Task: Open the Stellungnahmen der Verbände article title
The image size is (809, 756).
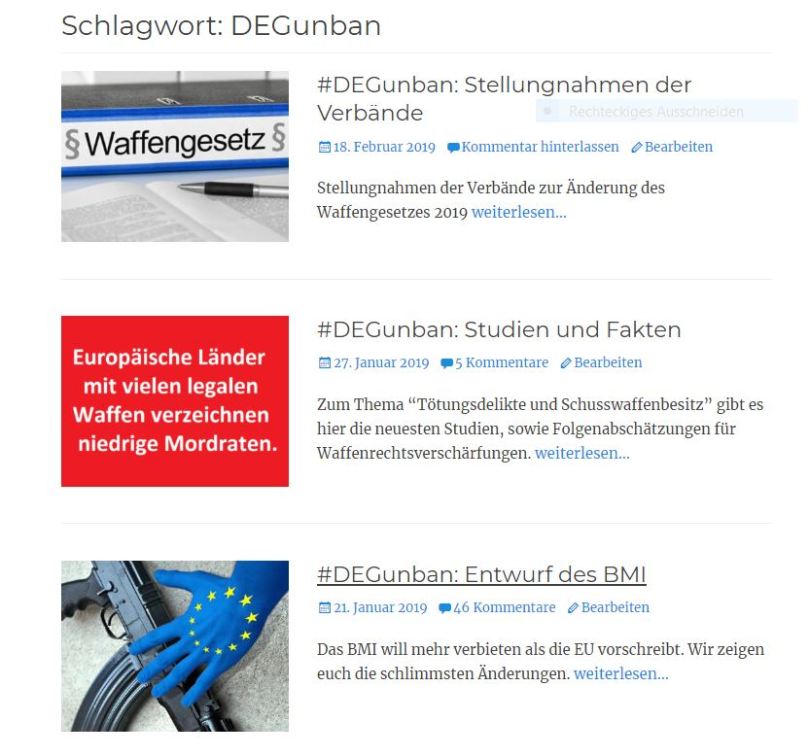Action: (503, 98)
